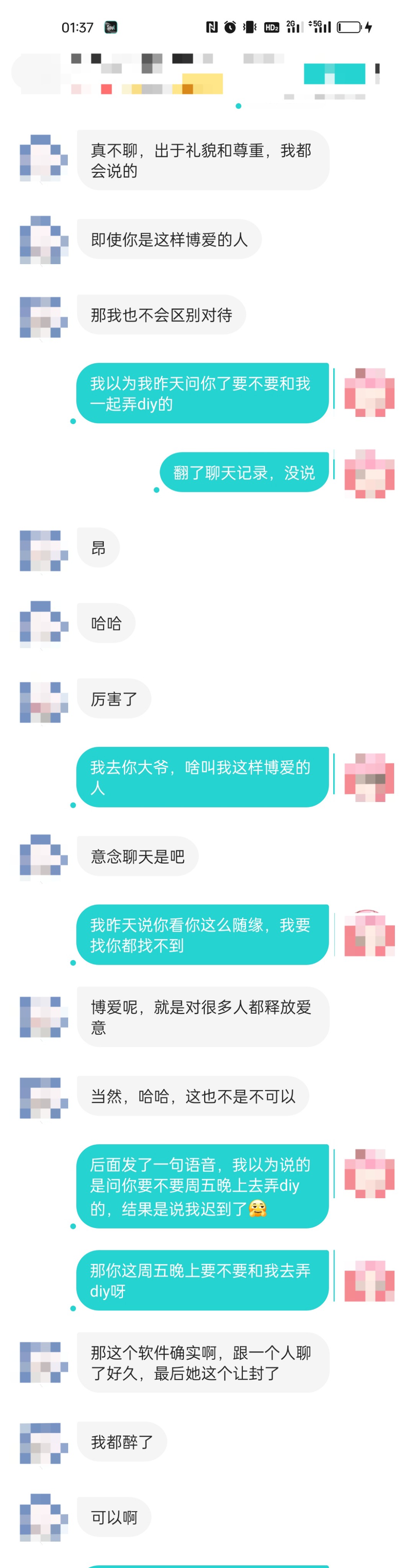Tap the avatar next to "厉害了"

tap(43, 701)
